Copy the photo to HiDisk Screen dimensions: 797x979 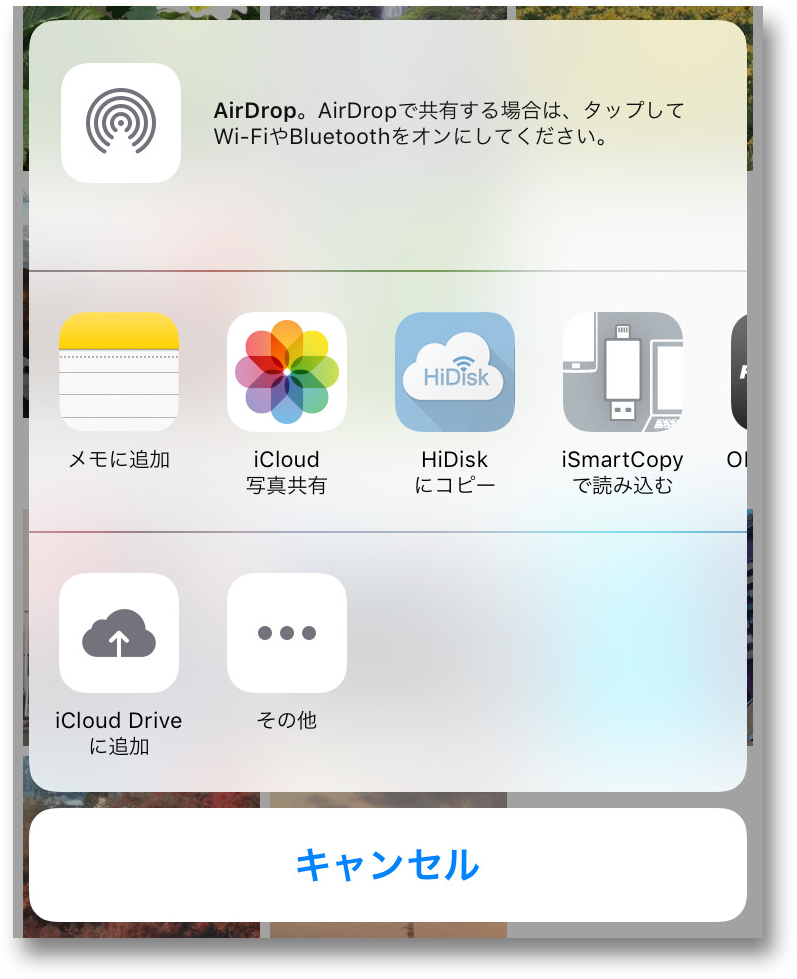455,372
